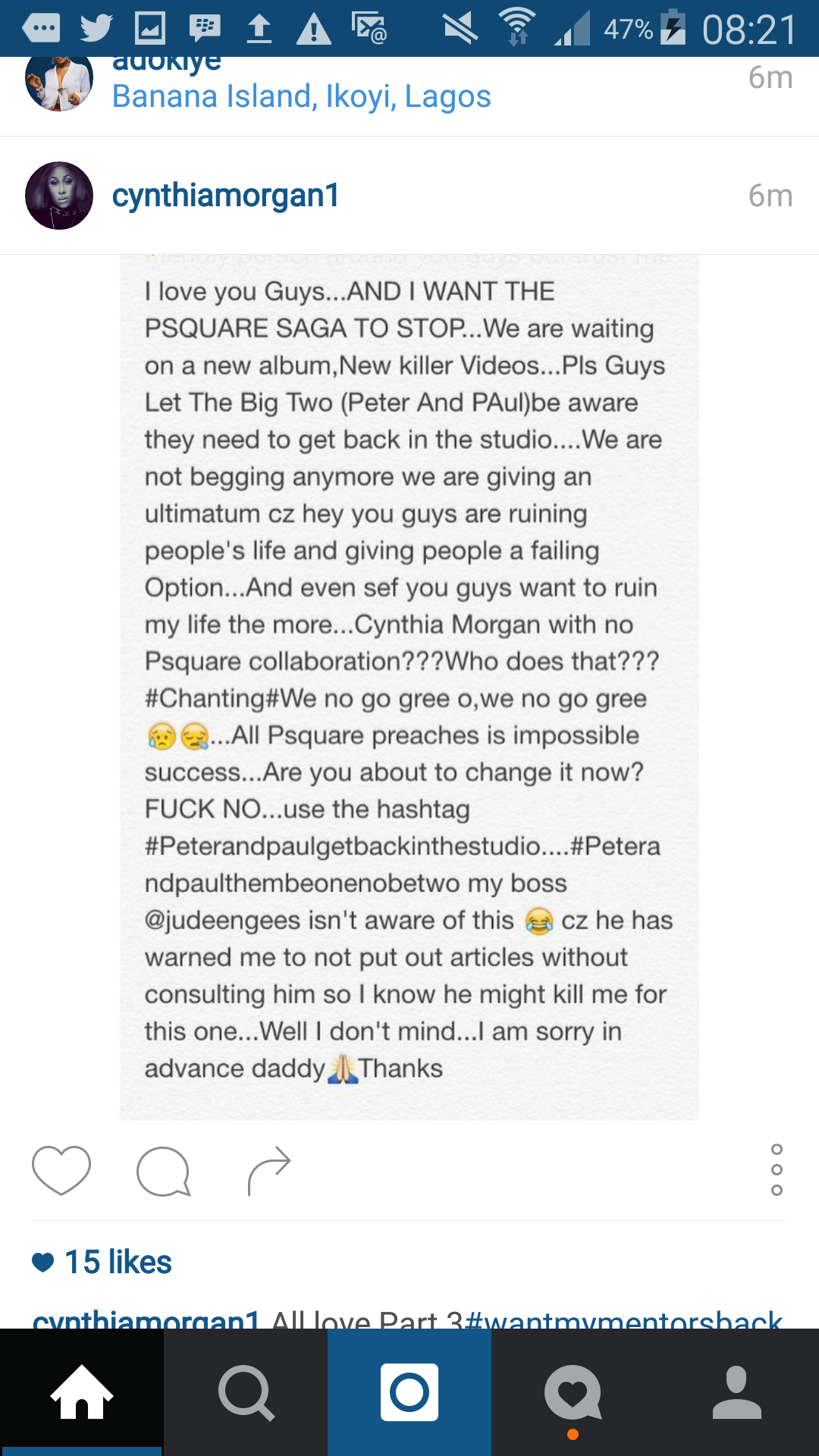Comment on cynthiamorgan1's post
The height and width of the screenshot is (1456, 819).
pos(163,1171)
